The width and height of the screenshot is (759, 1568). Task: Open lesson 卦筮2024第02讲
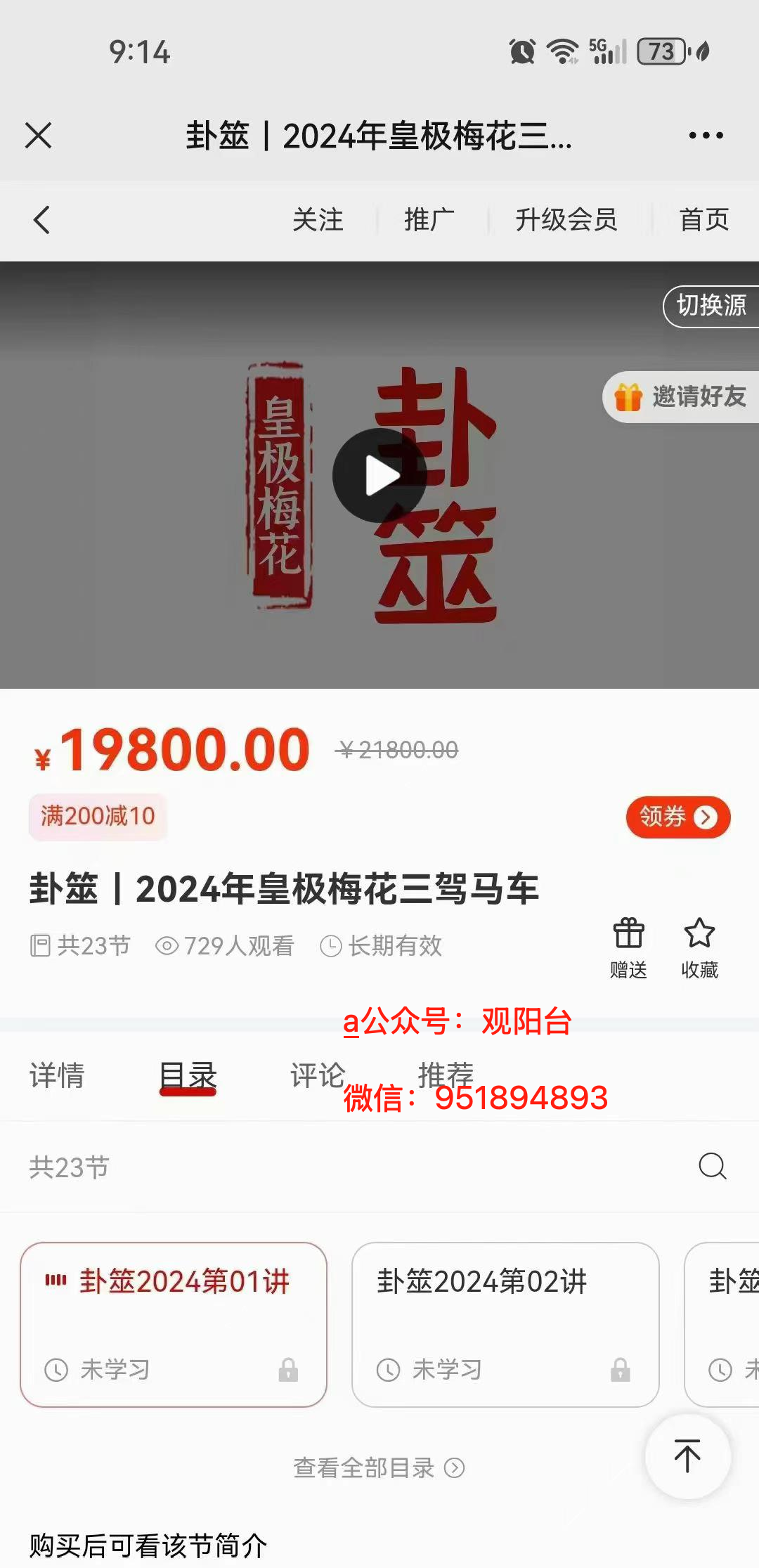point(505,1324)
